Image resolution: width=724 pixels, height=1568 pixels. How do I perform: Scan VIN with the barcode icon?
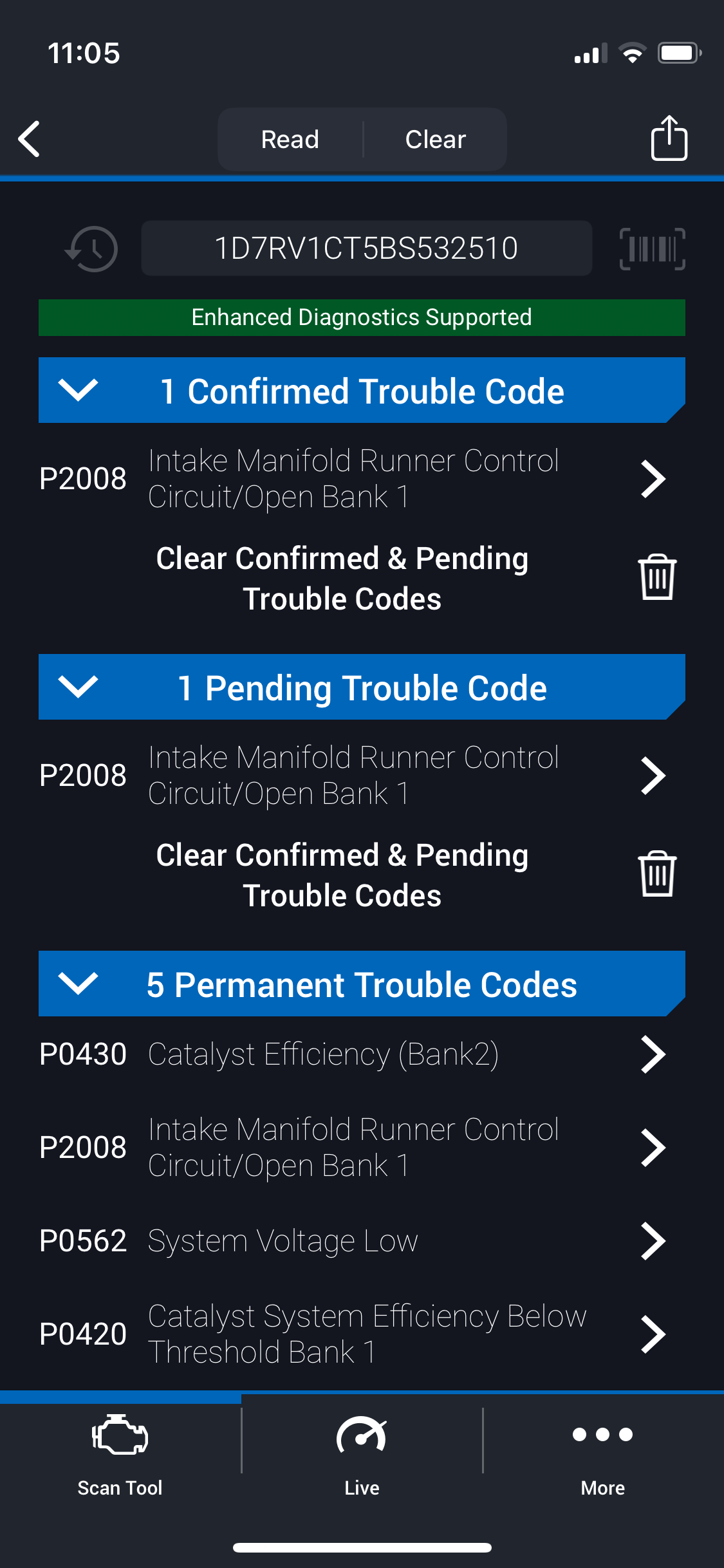tap(652, 248)
